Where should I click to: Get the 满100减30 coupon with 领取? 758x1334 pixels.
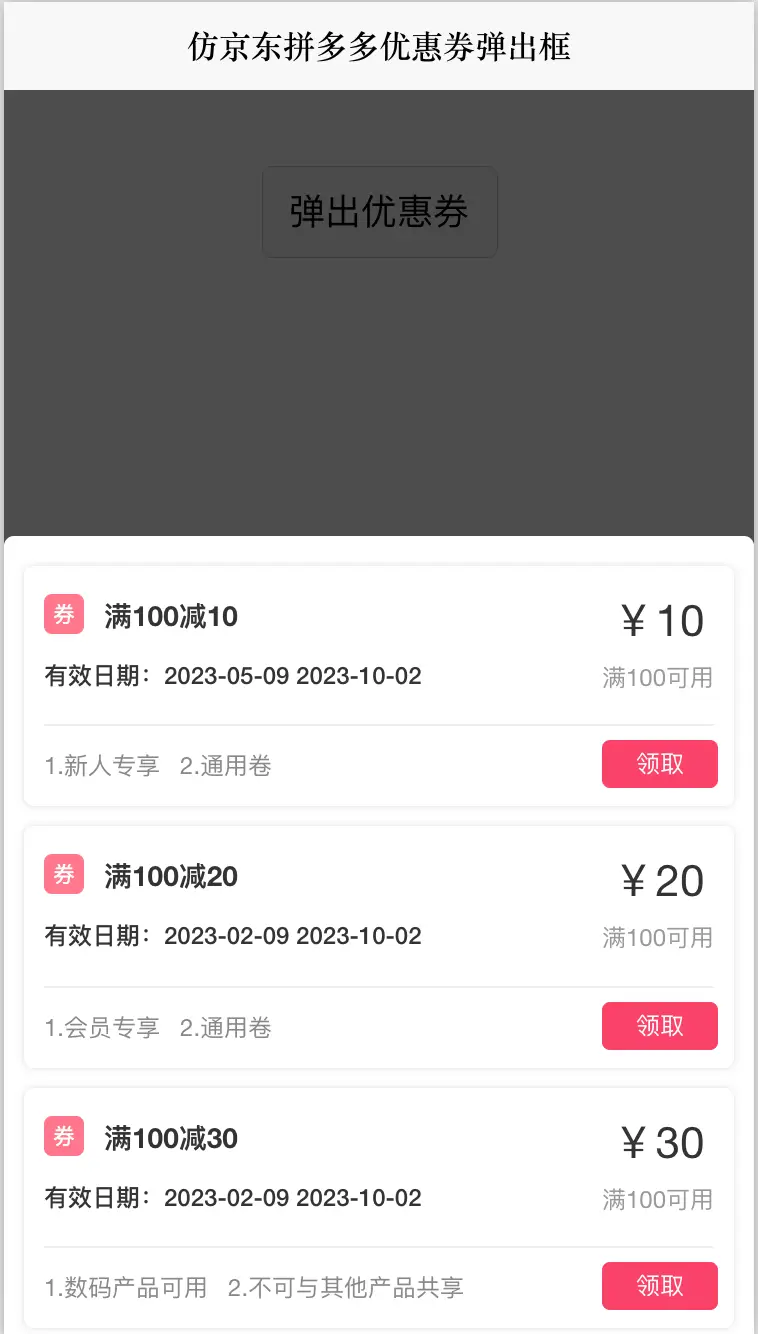point(659,1286)
